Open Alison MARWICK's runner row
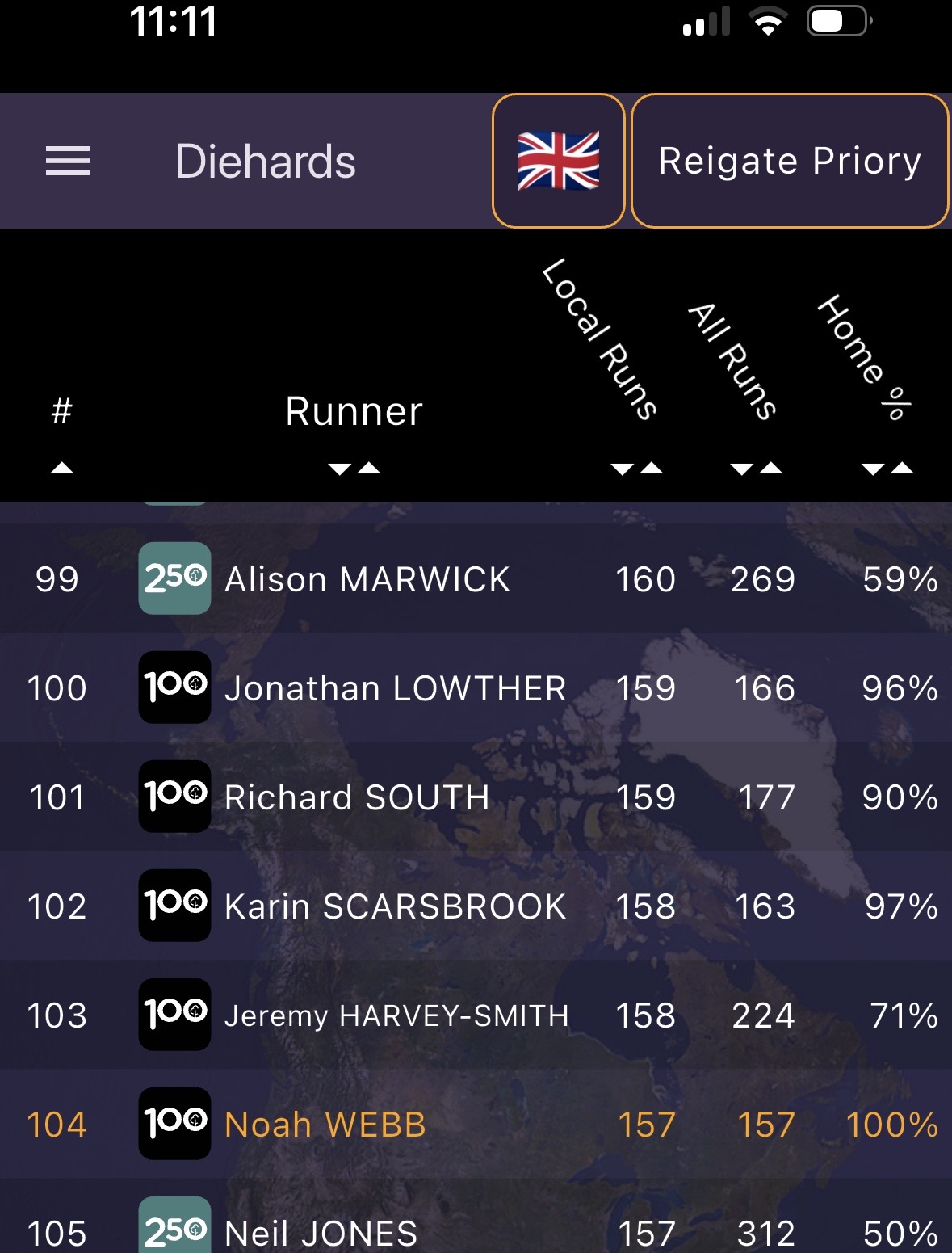This screenshot has height=1253, width=952. pos(367,579)
